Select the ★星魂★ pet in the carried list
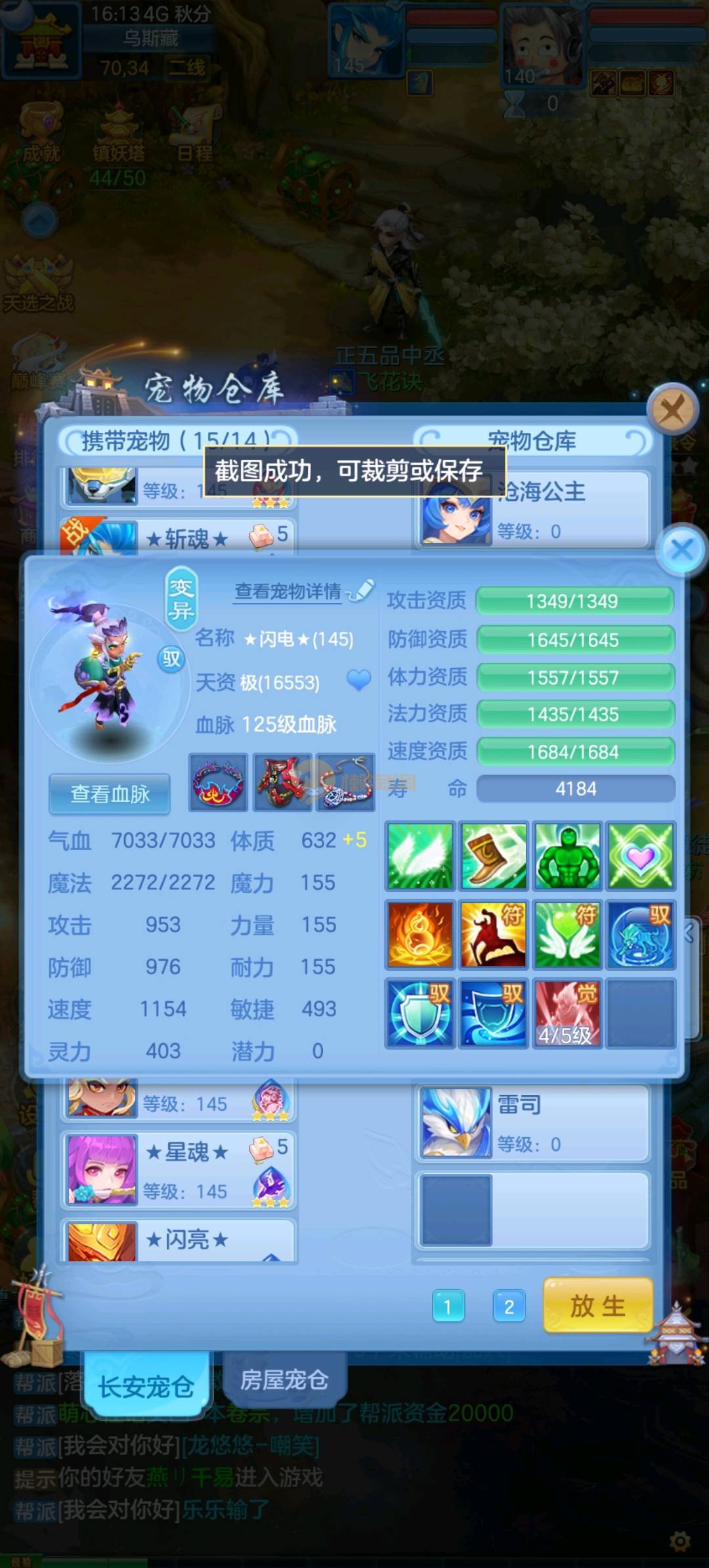709x1568 pixels. (179, 1170)
